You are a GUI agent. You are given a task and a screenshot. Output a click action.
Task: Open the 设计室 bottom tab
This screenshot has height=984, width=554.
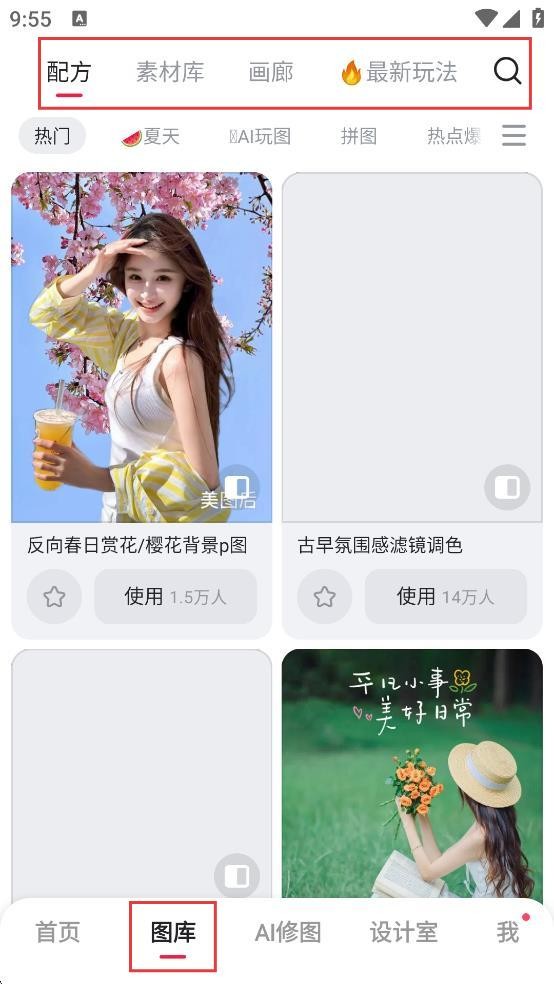403,932
